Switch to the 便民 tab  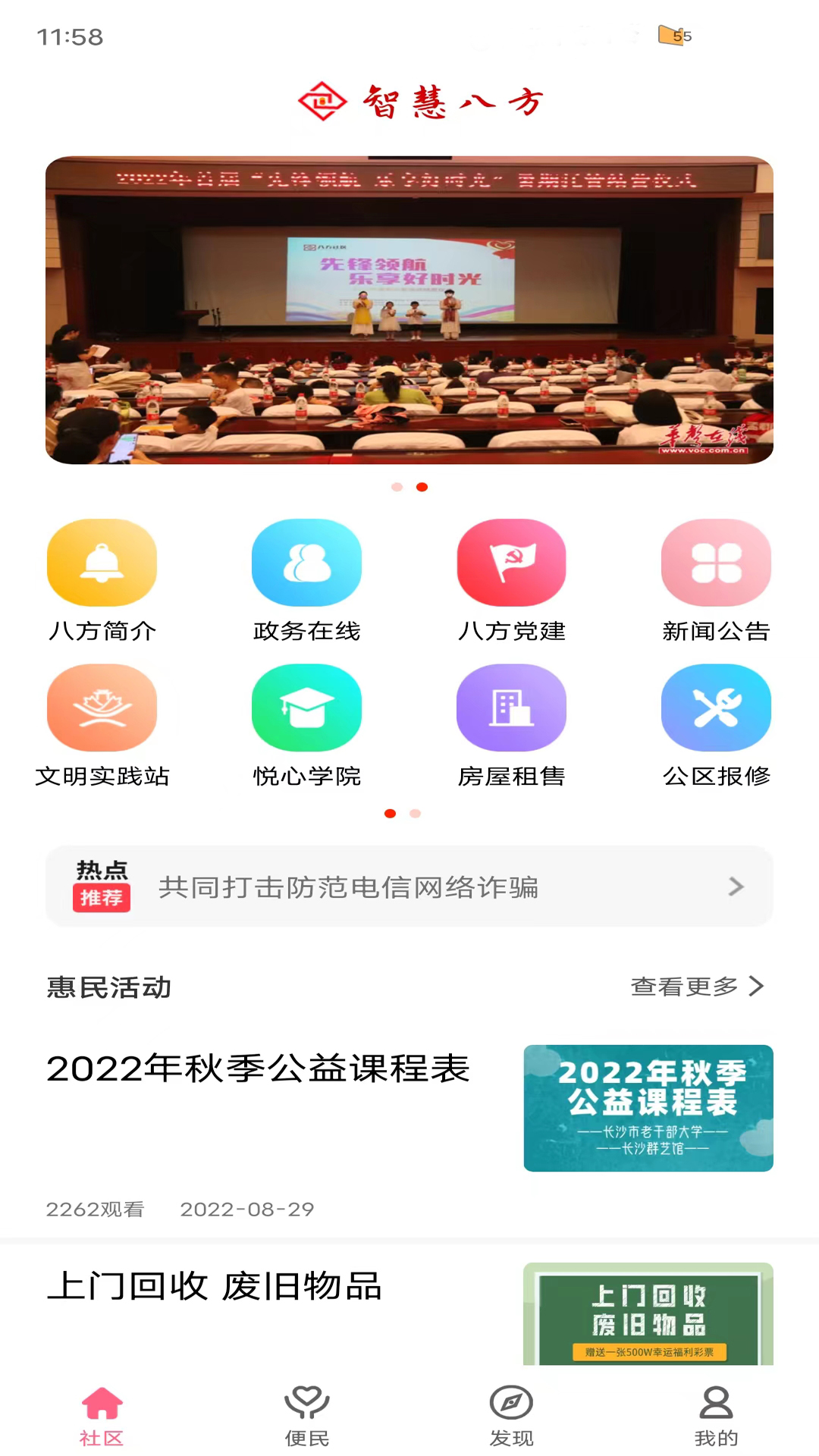pyautogui.click(x=307, y=1415)
